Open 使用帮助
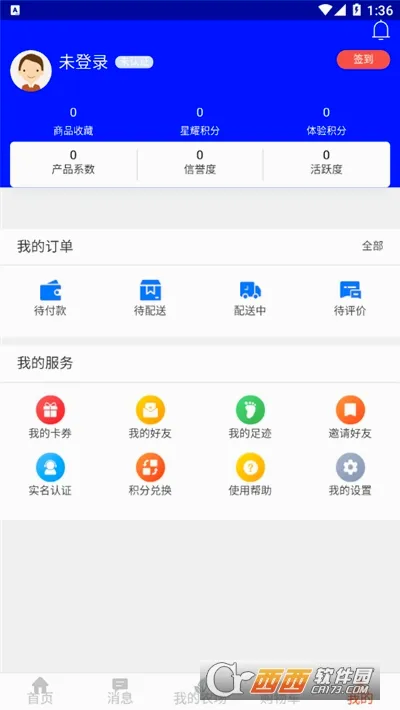 [250, 474]
